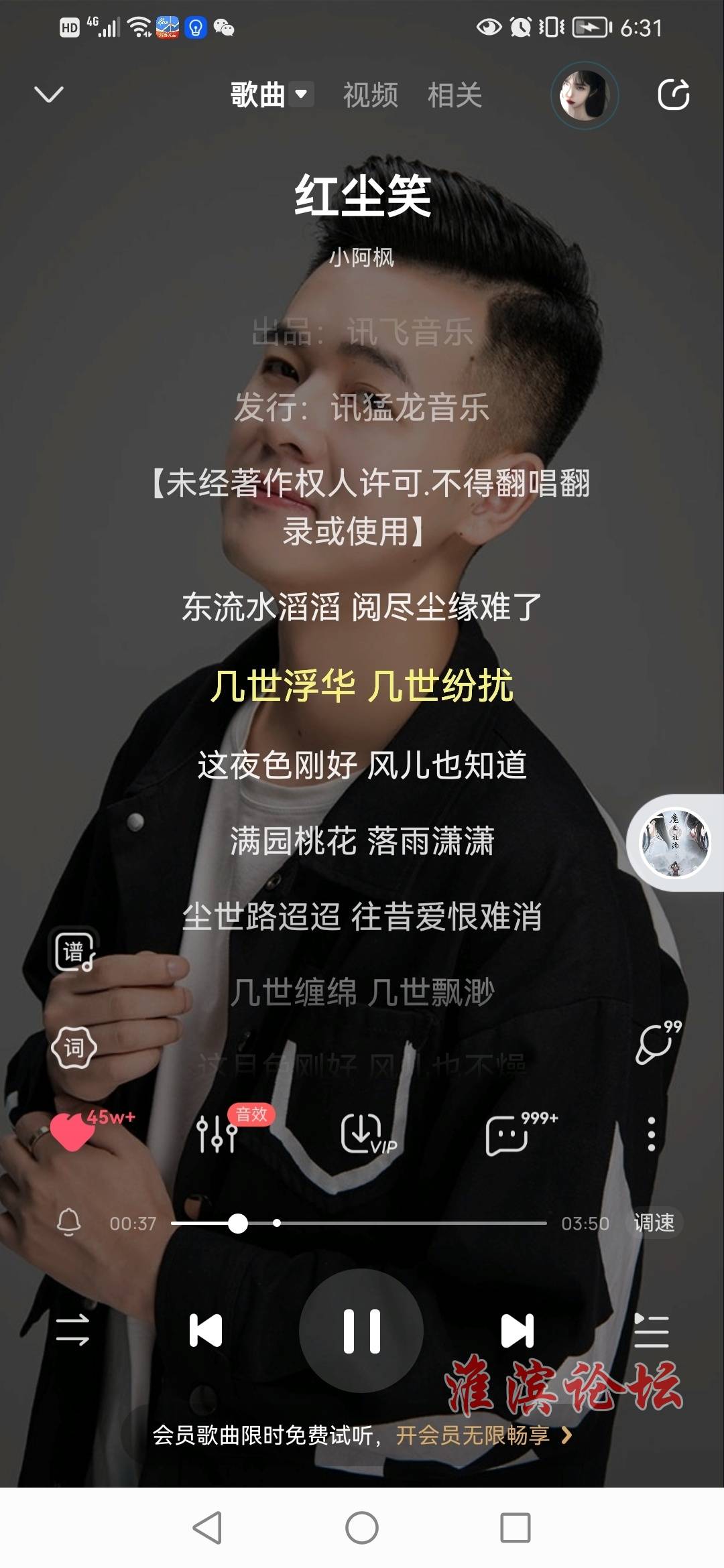This screenshot has height=1568, width=724.
Task: Open the lyrics 词 options
Action: (74, 1047)
